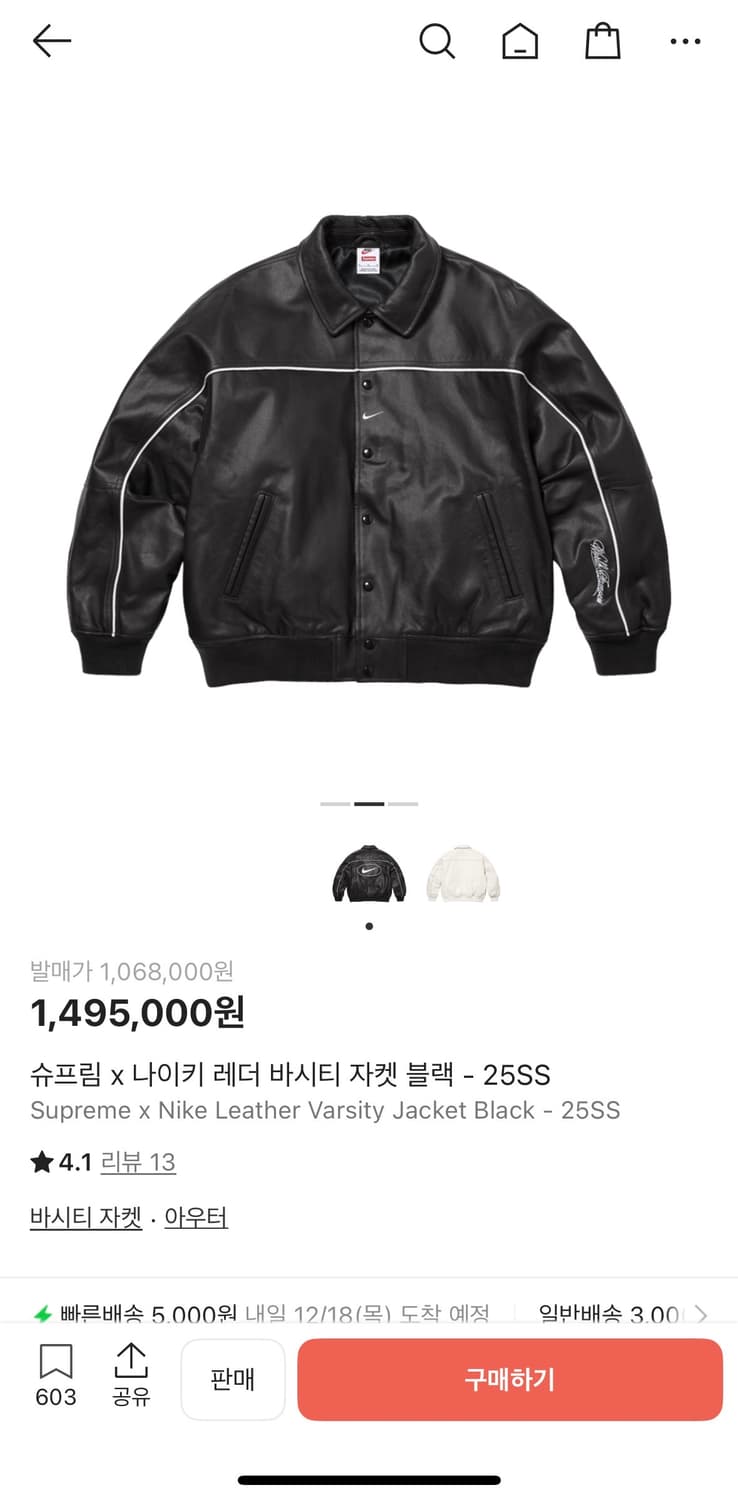This screenshot has width=738, height=1500.
Task: Open the 아우터 category link
Action: [195, 1216]
